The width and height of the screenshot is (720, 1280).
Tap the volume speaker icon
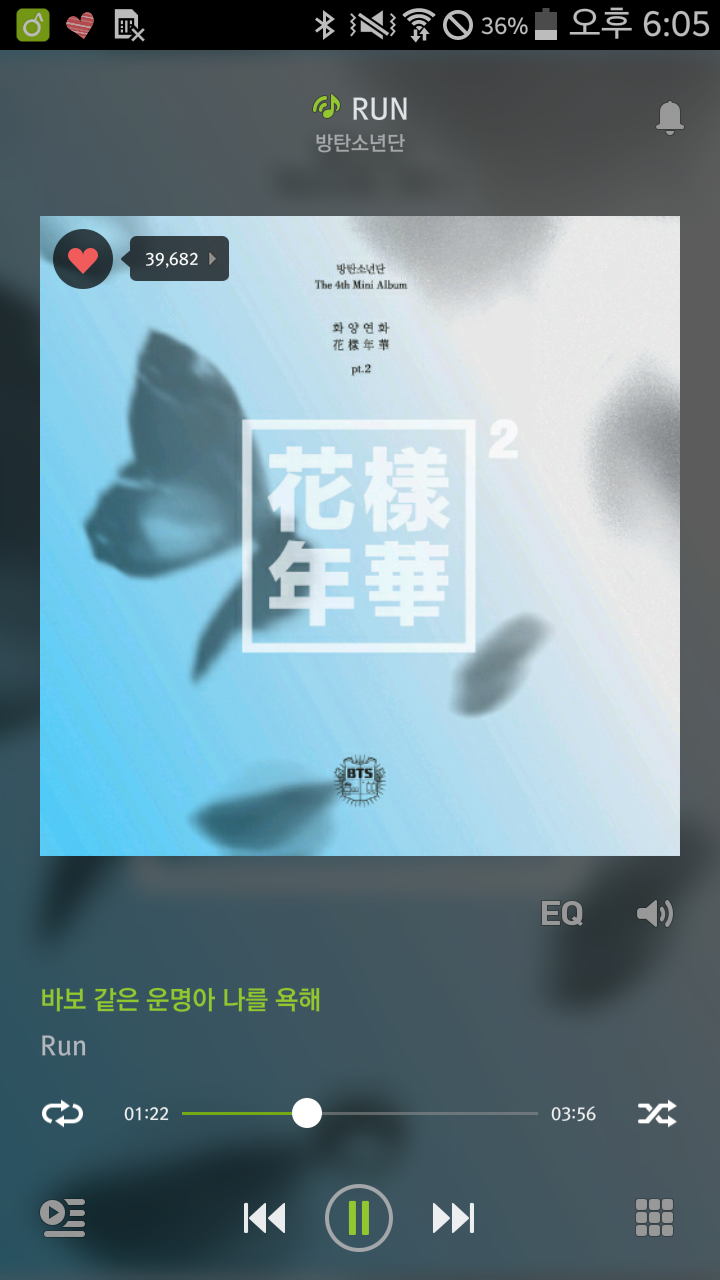coord(655,913)
